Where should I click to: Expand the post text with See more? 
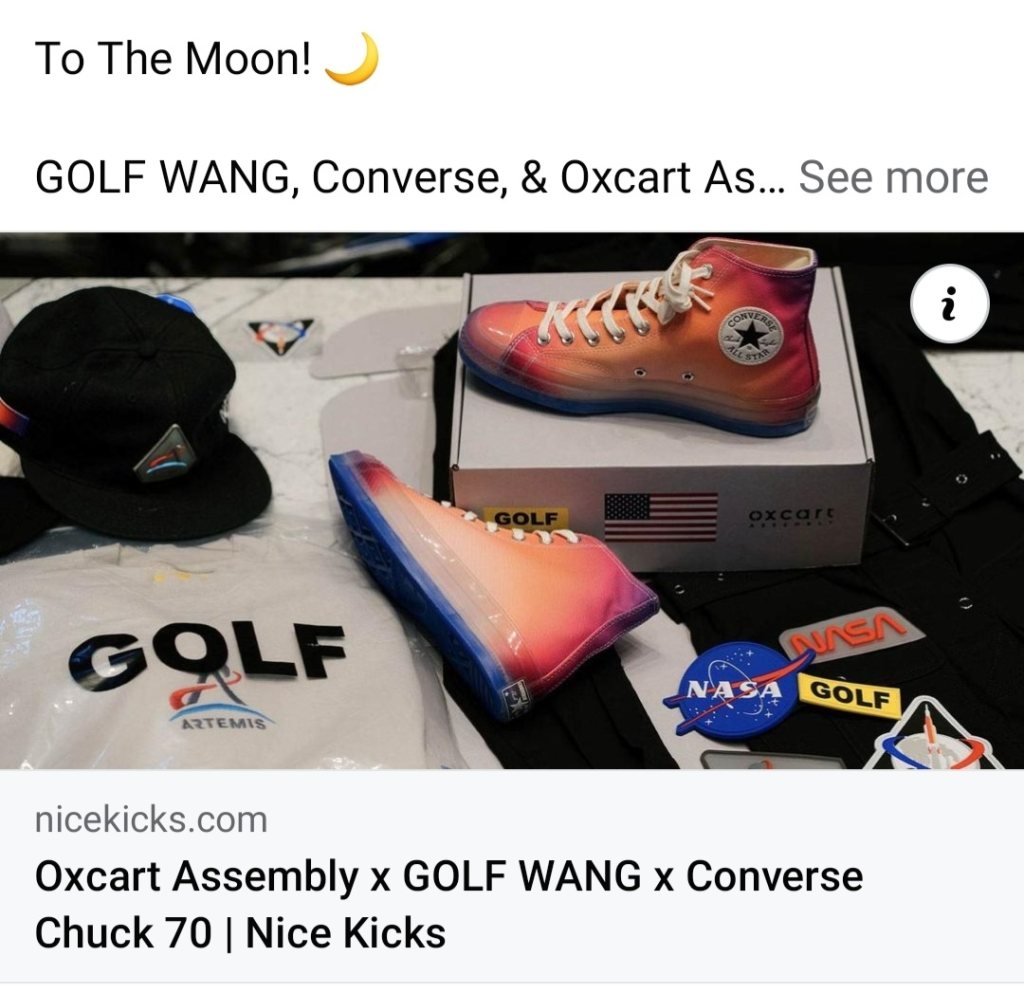(x=893, y=177)
